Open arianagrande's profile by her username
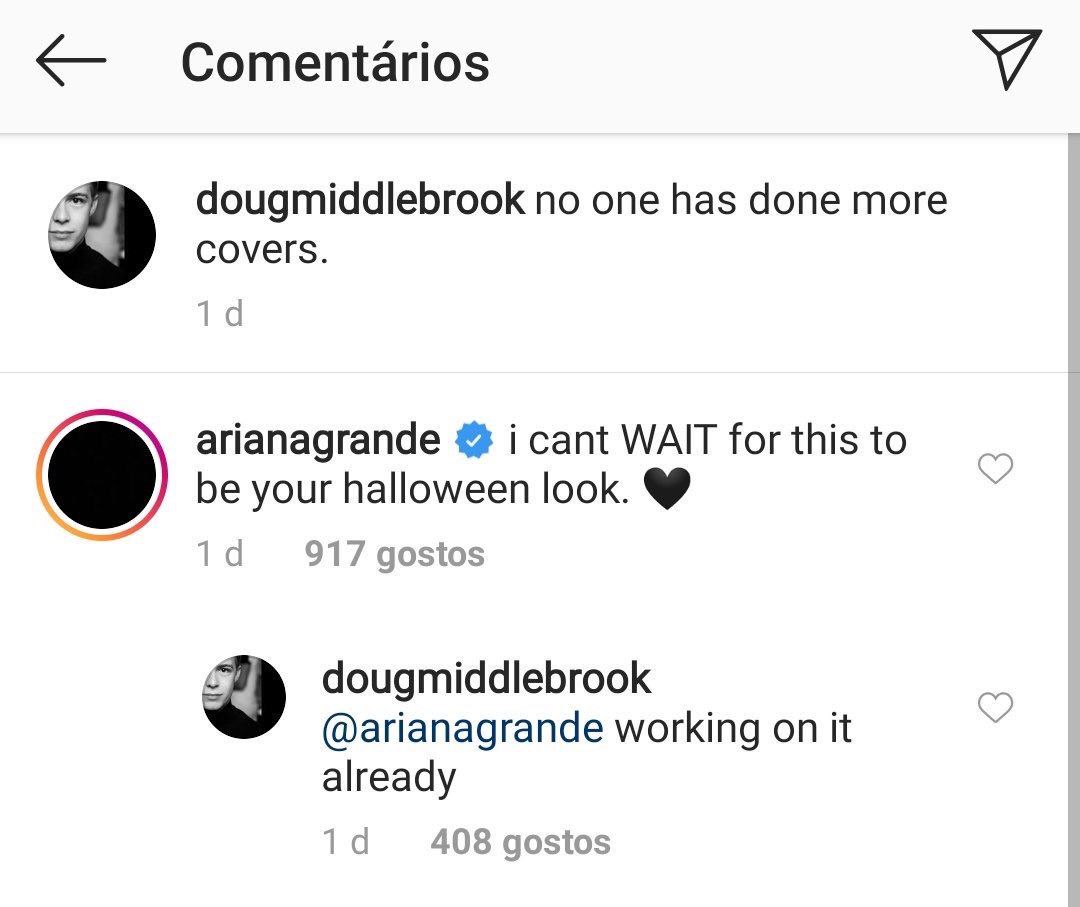The image size is (1080, 907). point(318,440)
